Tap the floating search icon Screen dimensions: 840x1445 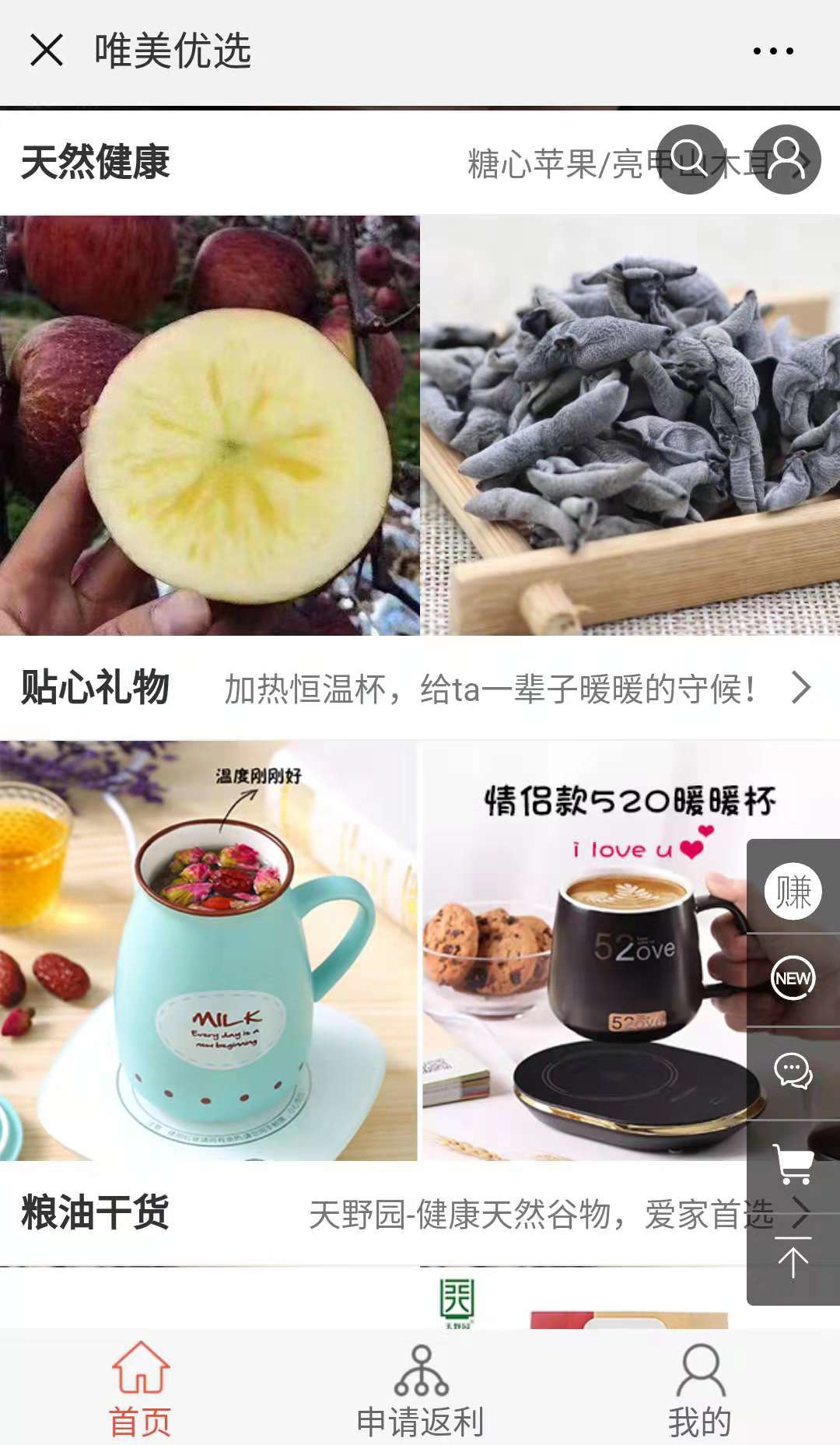pyautogui.click(x=690, y=160)
